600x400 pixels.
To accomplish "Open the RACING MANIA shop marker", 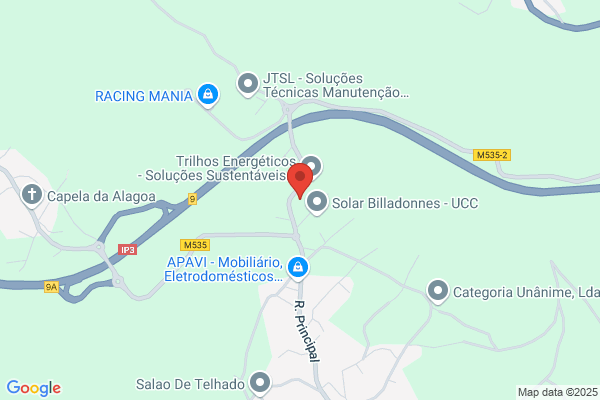I will point(208,95).
